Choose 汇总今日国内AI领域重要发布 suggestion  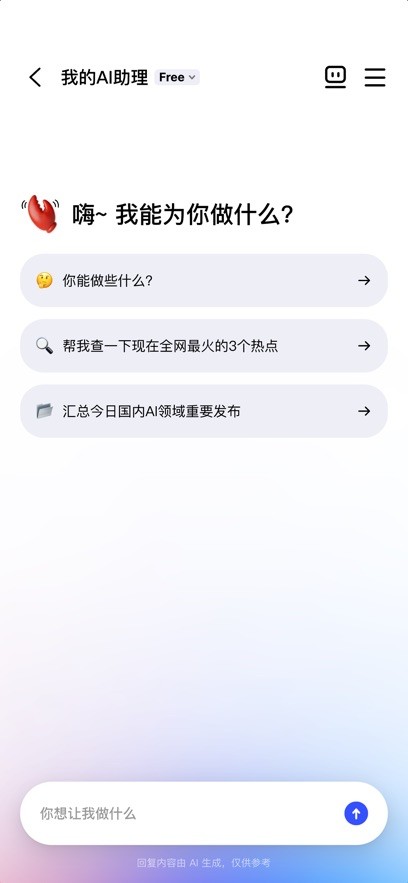point(204,411)
